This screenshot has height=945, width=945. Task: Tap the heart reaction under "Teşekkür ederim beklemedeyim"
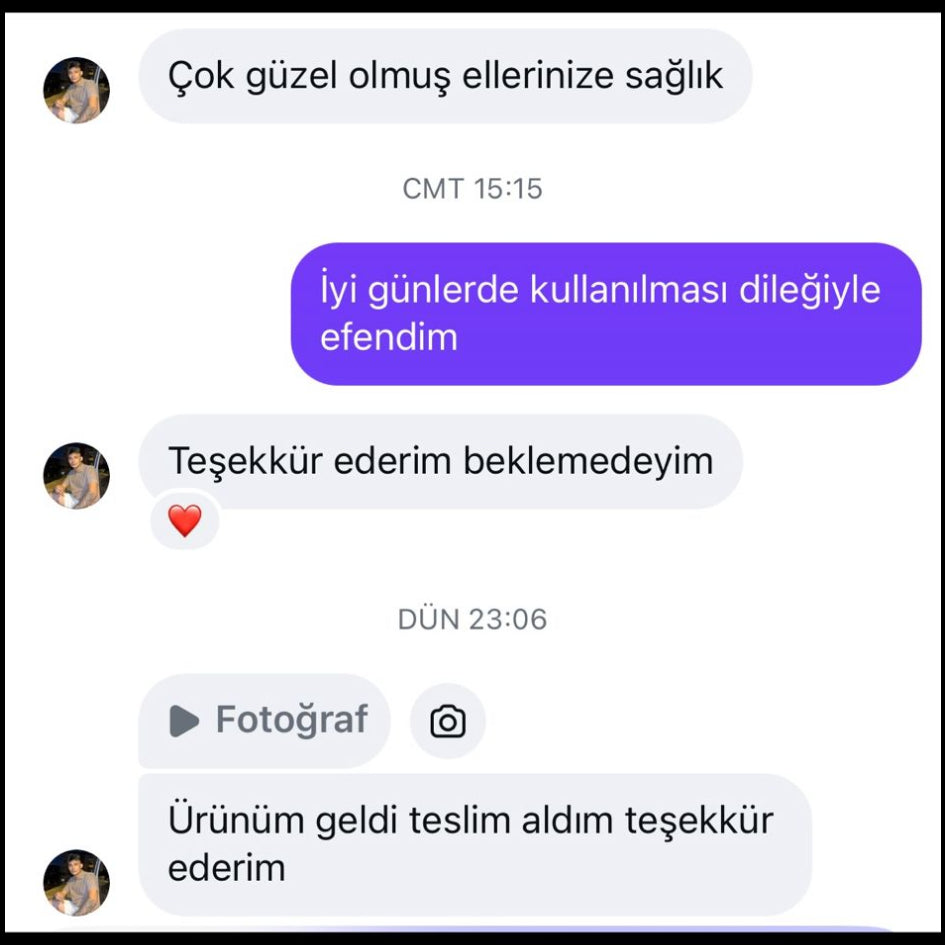click(184, 521)
